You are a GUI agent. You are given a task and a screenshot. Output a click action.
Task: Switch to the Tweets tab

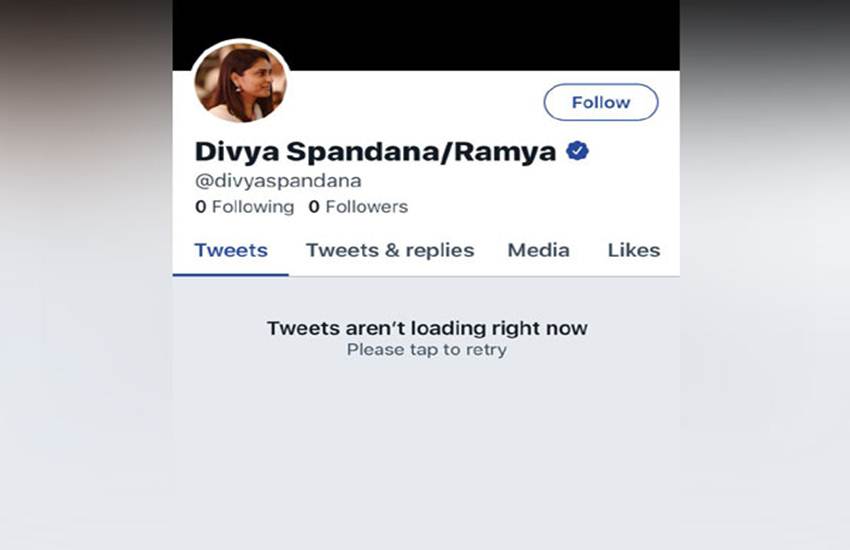click(230, 250)
